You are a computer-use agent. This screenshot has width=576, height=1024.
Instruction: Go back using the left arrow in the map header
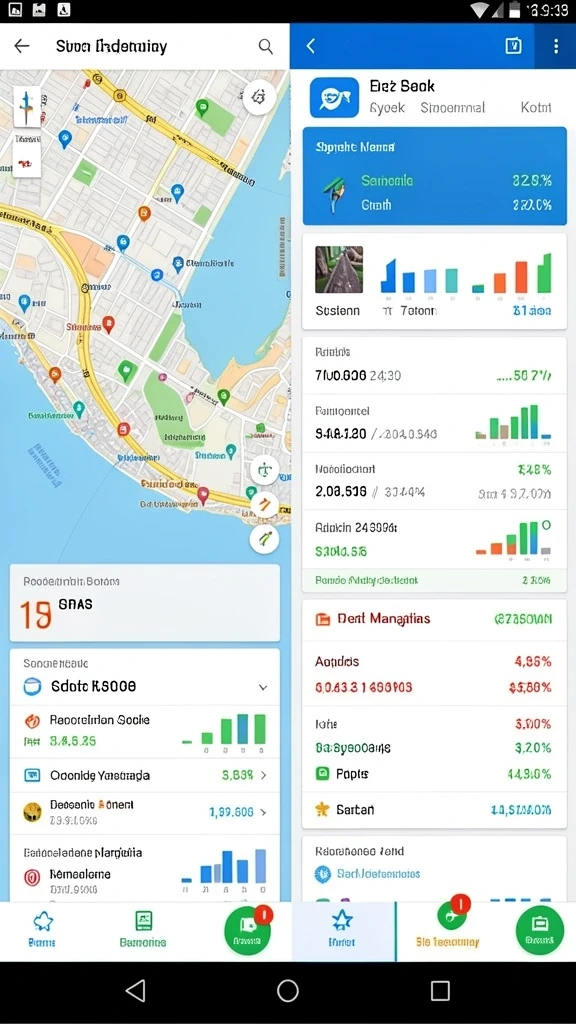click(22, 46)
